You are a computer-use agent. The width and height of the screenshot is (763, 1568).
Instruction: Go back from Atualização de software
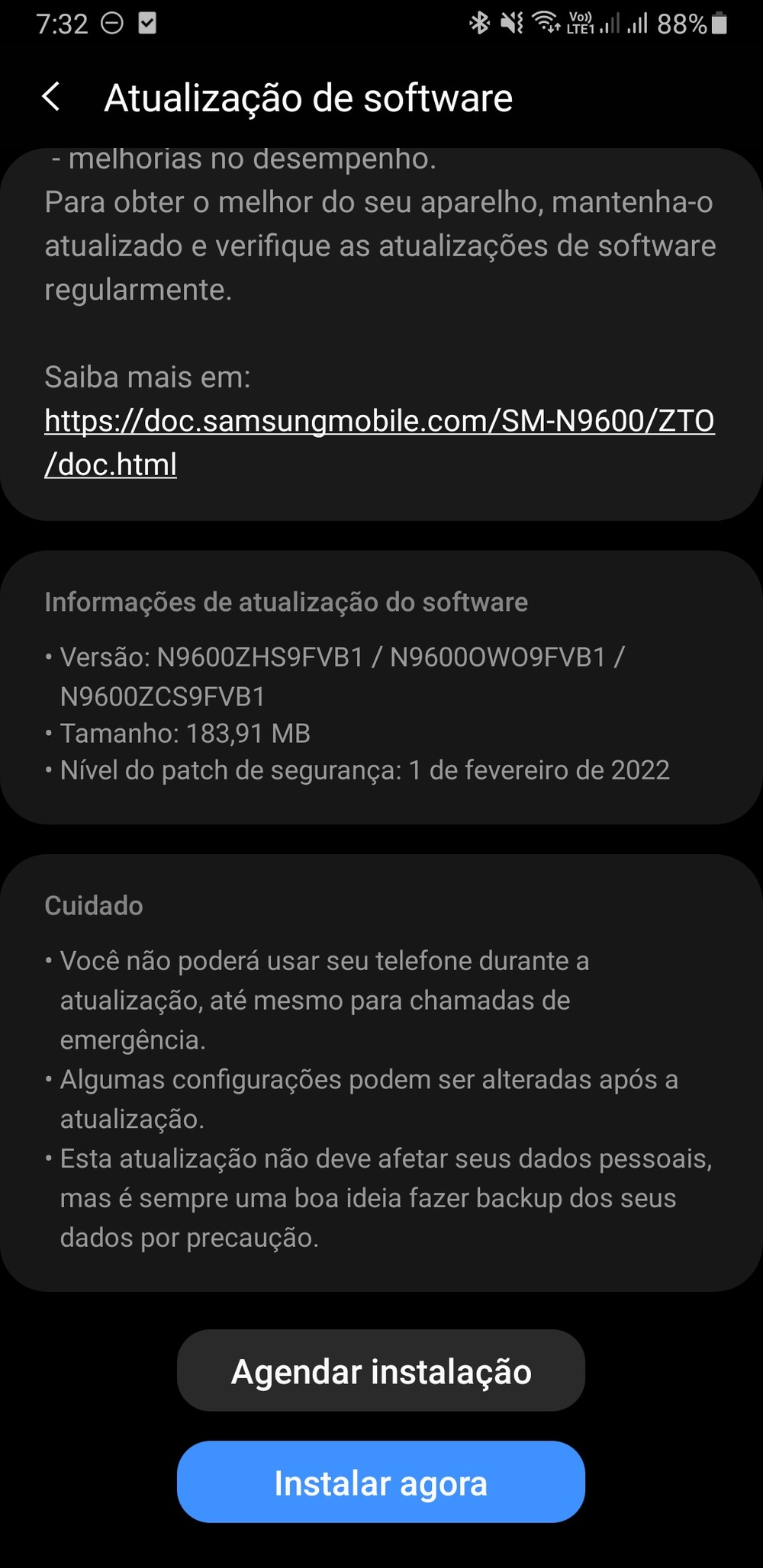[x=51, y=98]
